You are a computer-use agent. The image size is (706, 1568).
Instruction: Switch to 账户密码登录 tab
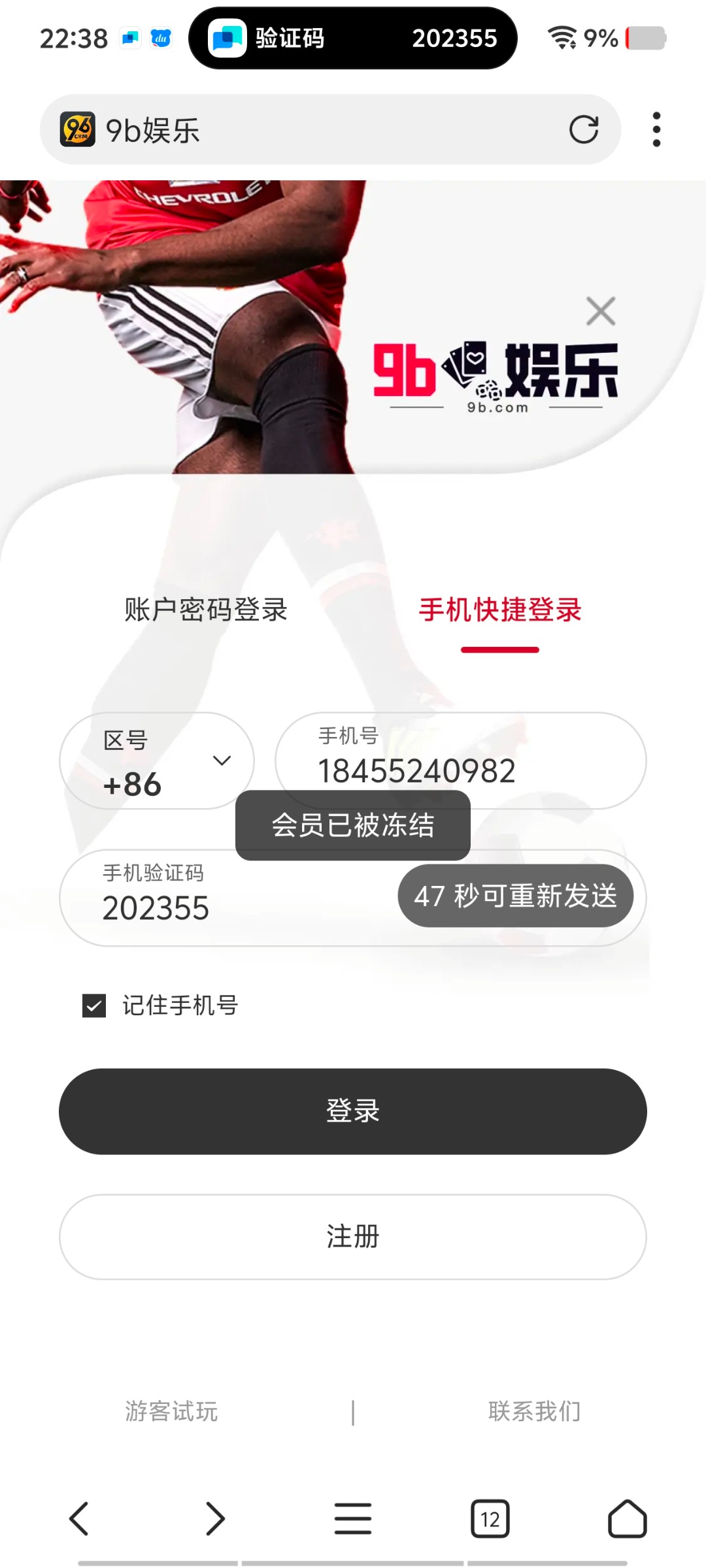[x=206, y=610]
